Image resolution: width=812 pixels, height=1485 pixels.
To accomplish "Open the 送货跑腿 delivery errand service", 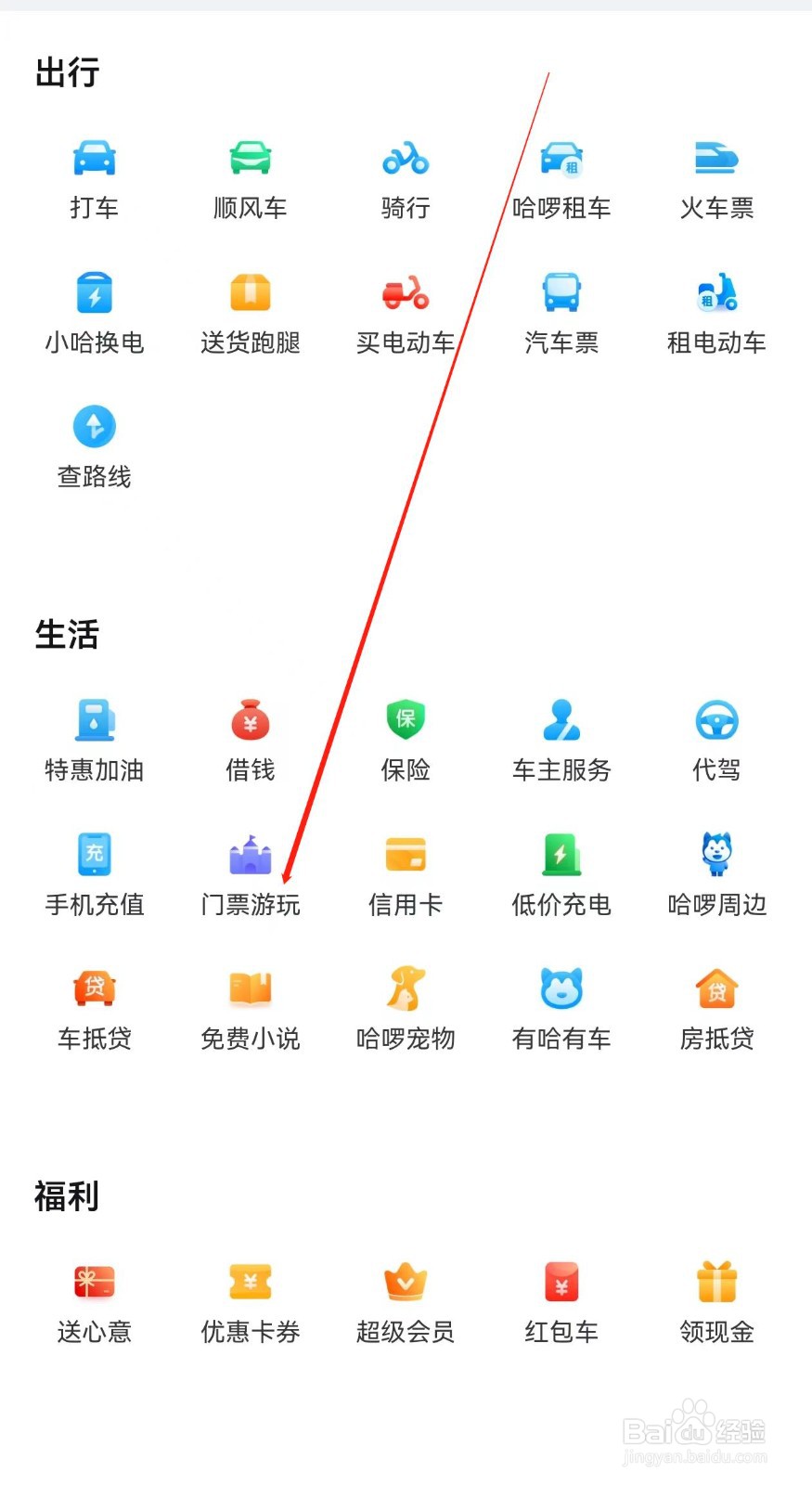I will pyautogui.click(x=250, y=311).
